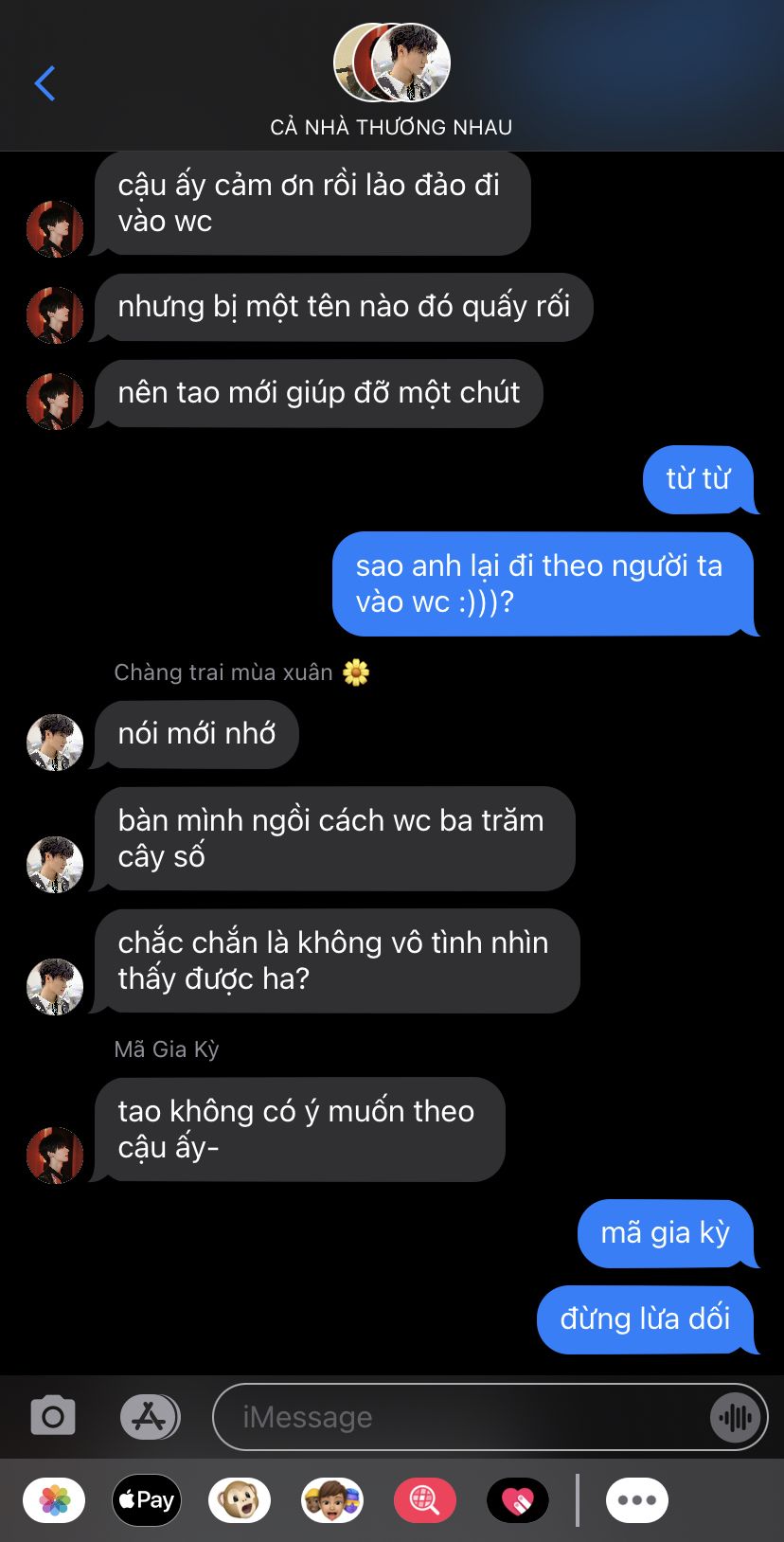The width and height of the screenshot is (784, 1542).
Task: Record an audio message
Action: 735,1417
